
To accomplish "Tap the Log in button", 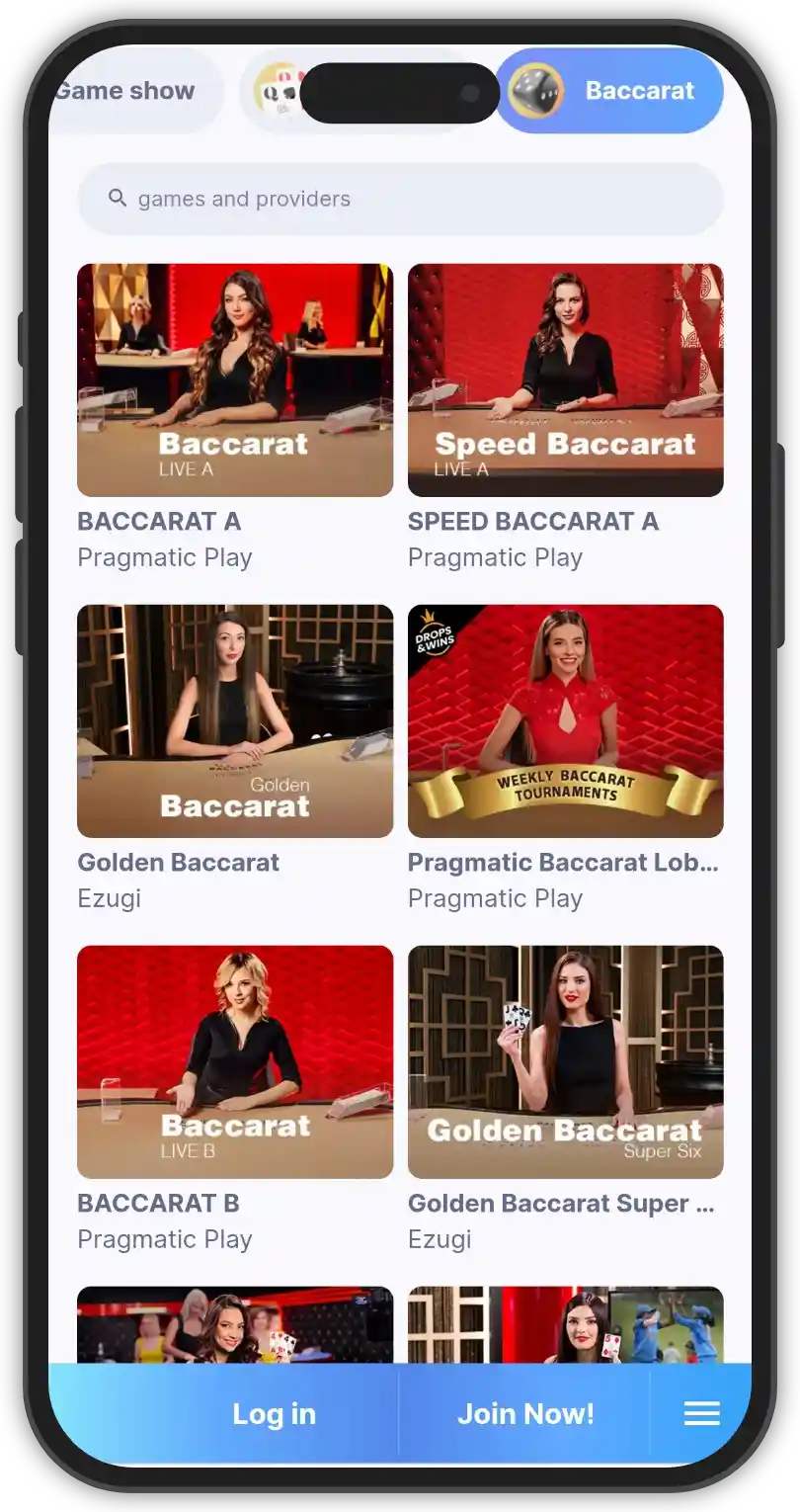I will tap(274, 1414).
